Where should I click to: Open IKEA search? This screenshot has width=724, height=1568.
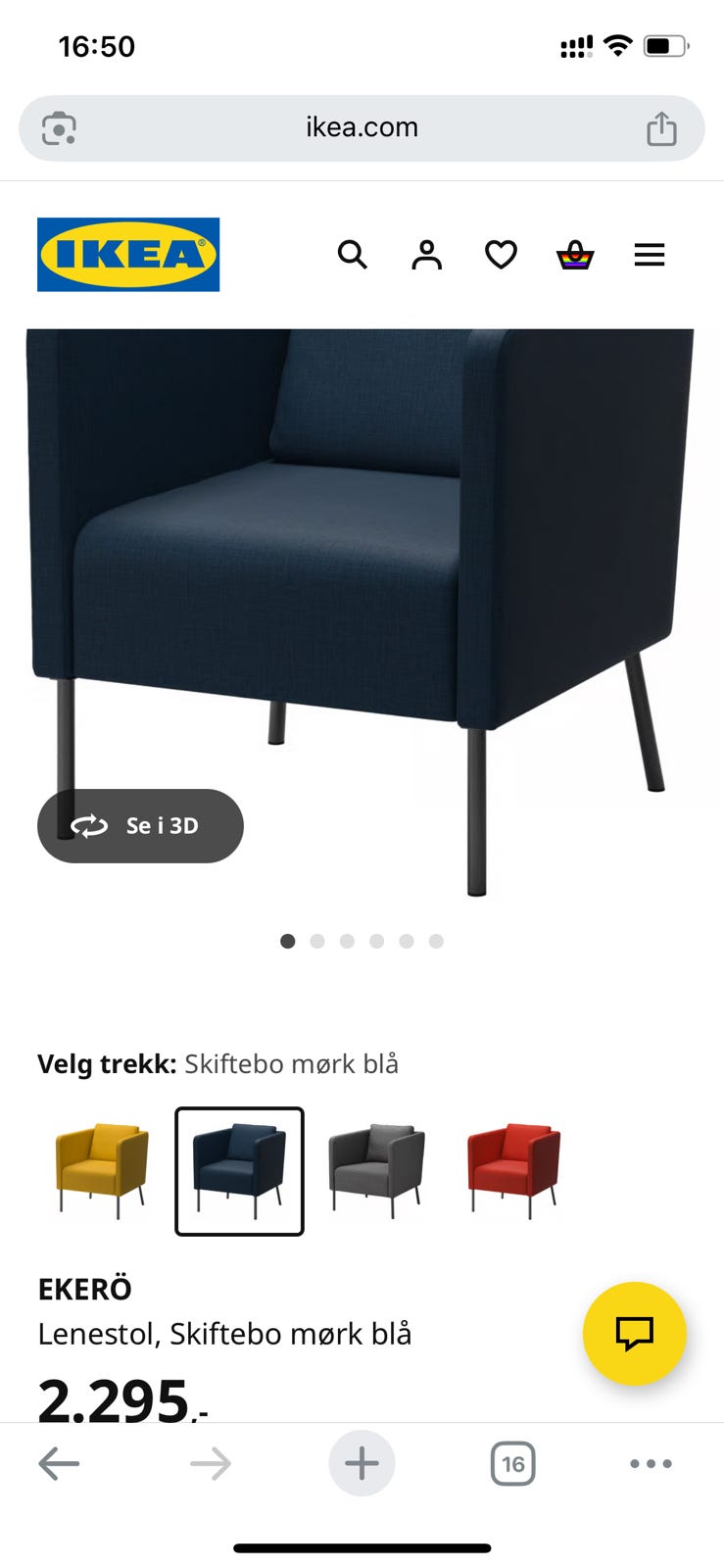click(x=353, y=255)
